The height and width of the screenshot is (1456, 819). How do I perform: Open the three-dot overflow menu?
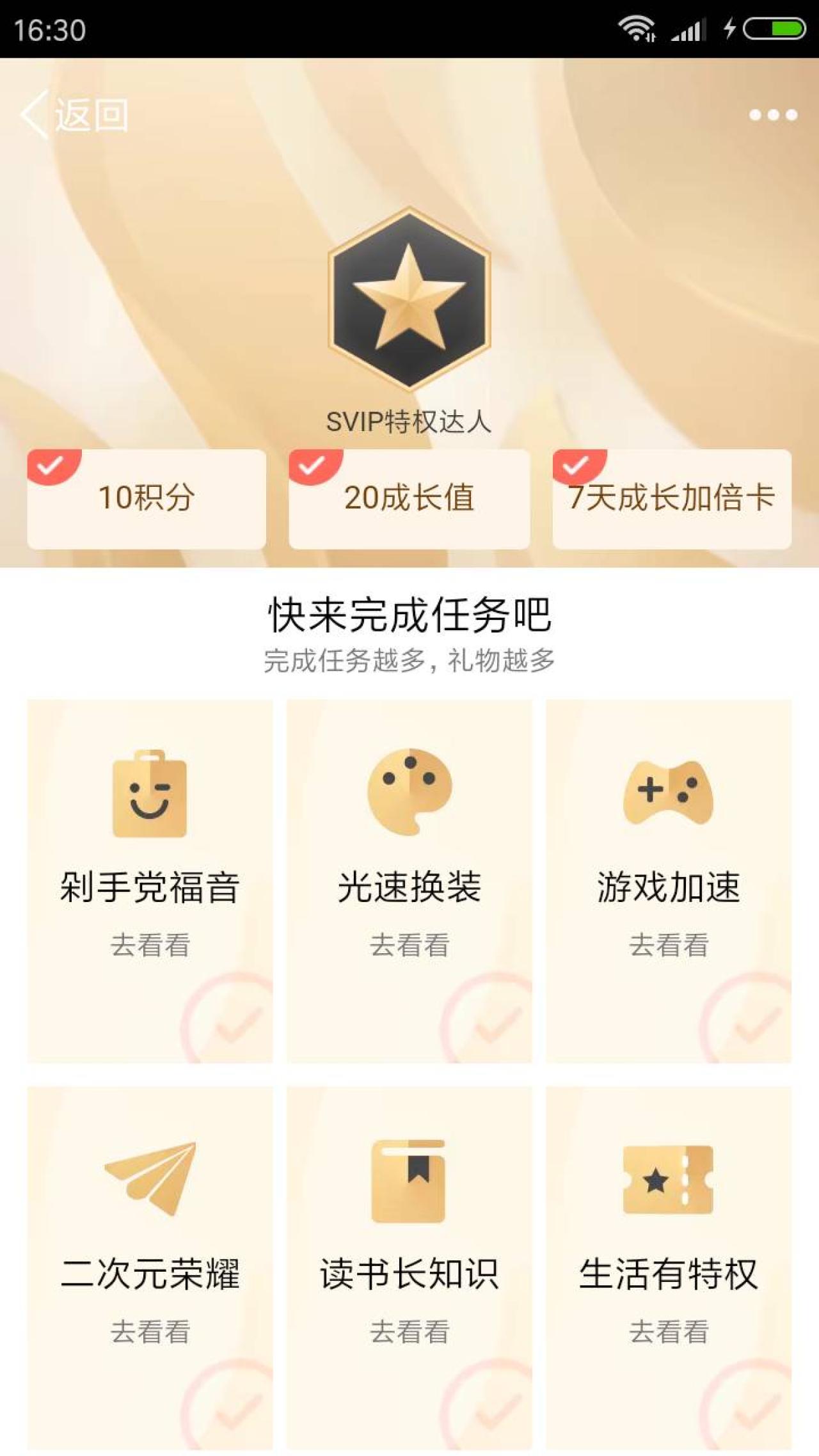pos(773,115)
